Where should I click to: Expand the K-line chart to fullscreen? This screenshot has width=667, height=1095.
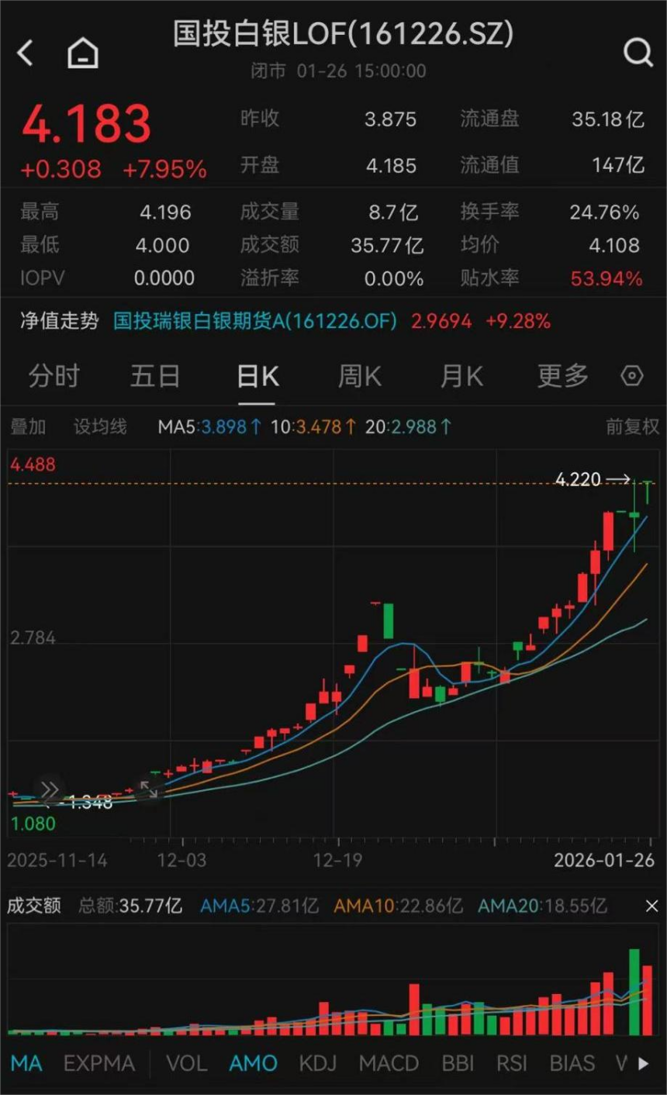(x=148, y=789)
